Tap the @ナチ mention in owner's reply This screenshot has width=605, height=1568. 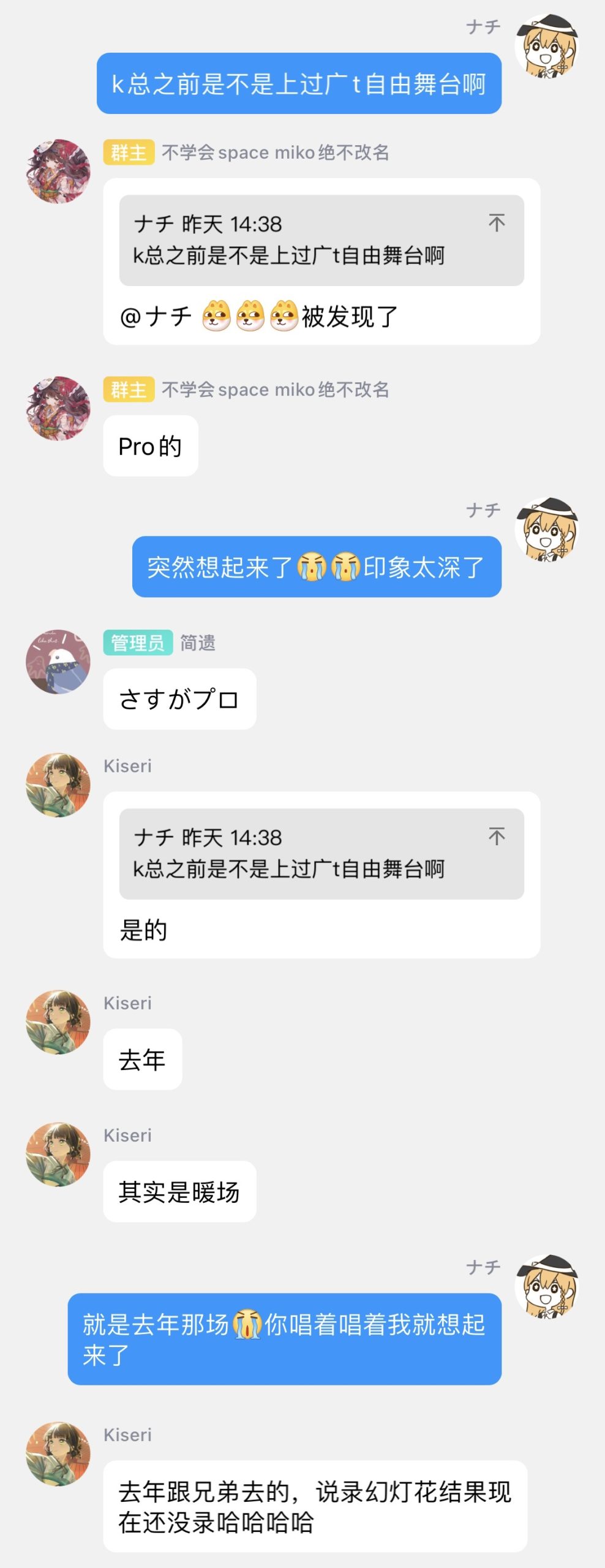[156, 317]
